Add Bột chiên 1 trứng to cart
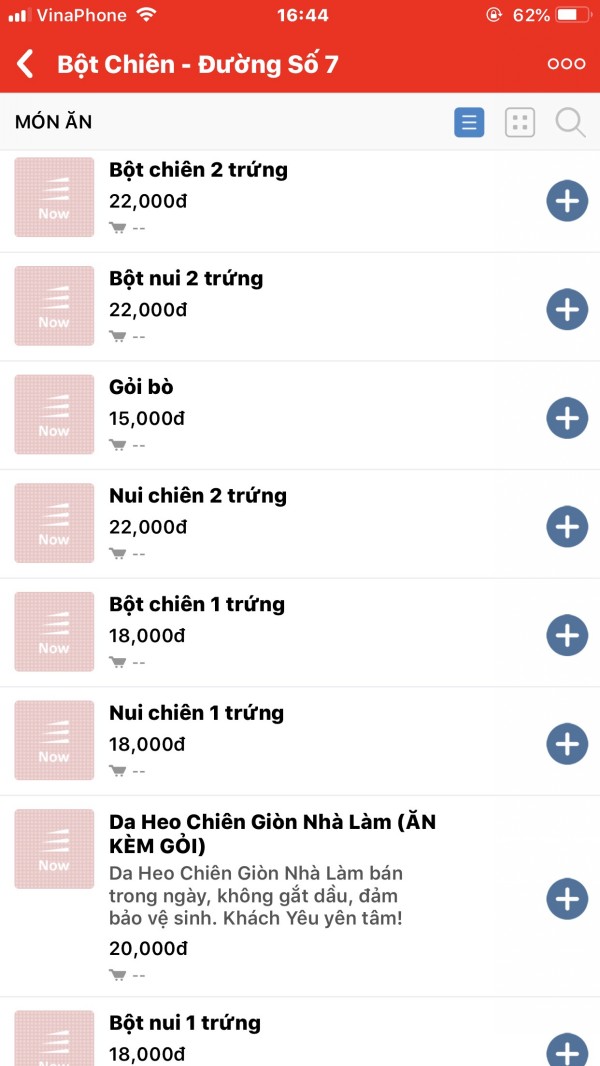600x1066 pixels. (x=567, y=635)
